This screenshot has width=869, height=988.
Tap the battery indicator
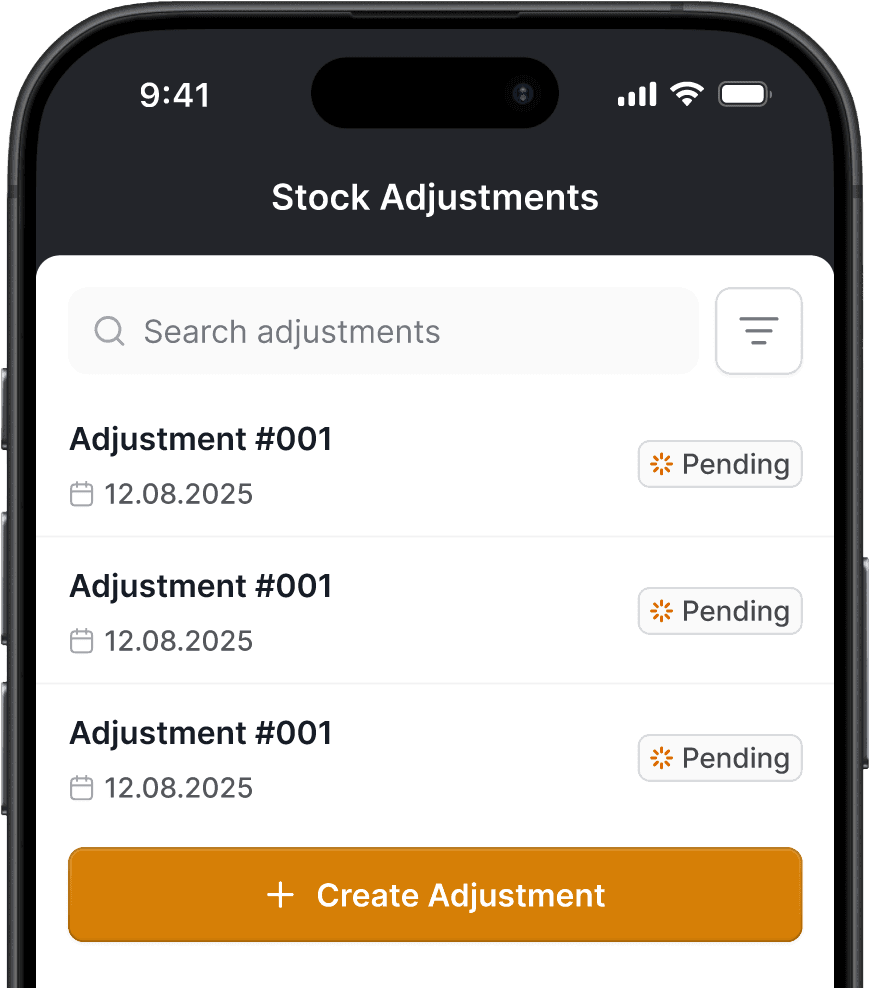[743, 93]
